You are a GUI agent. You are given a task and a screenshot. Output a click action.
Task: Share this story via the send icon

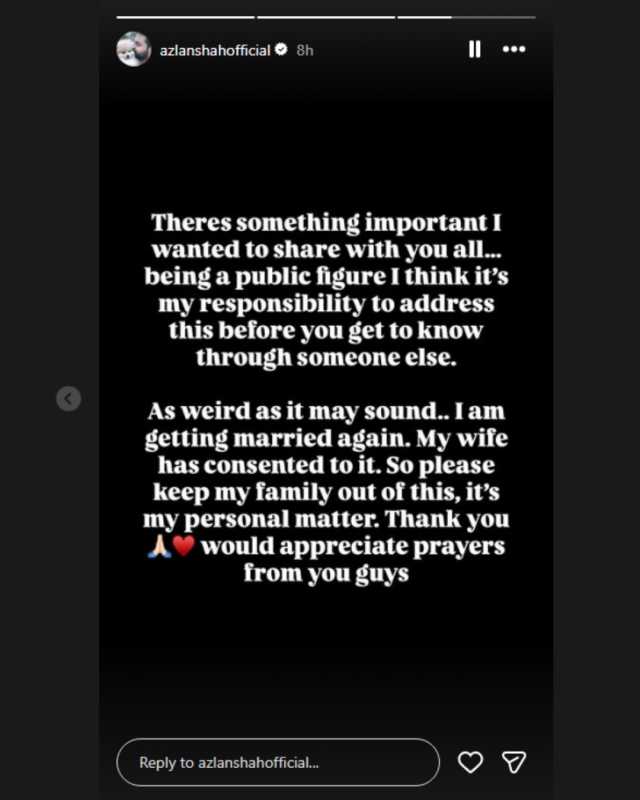[513, 762]
